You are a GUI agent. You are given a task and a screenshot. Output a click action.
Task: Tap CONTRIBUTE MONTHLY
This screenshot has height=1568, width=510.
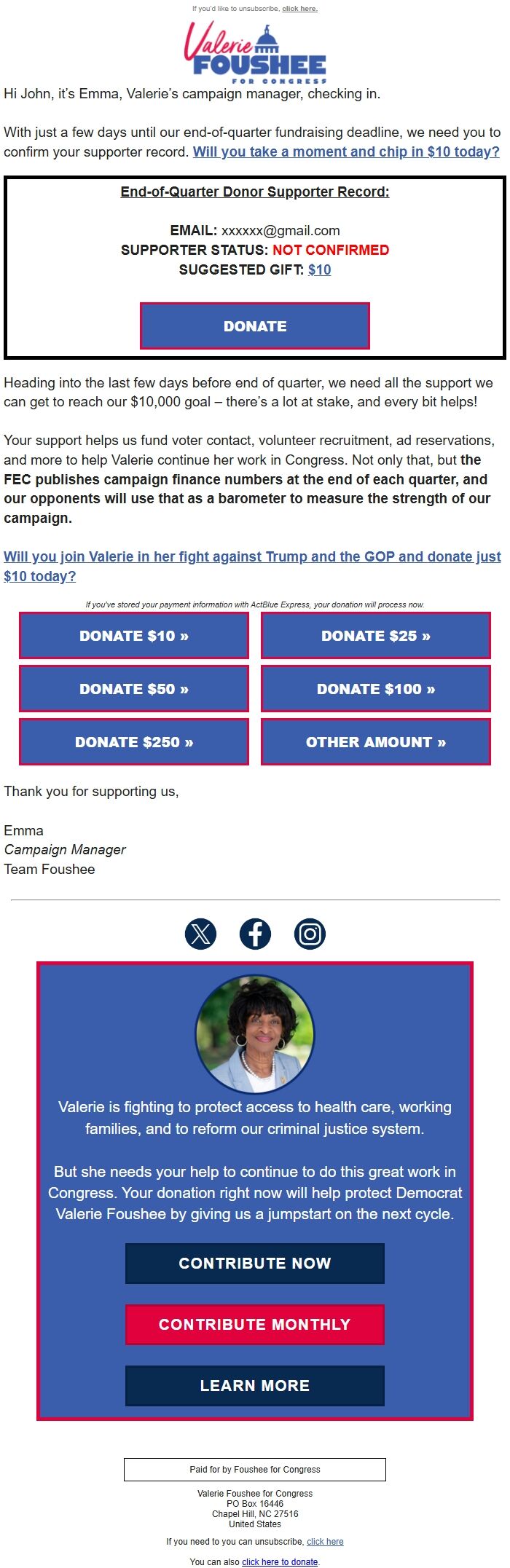pos(255,1325)
